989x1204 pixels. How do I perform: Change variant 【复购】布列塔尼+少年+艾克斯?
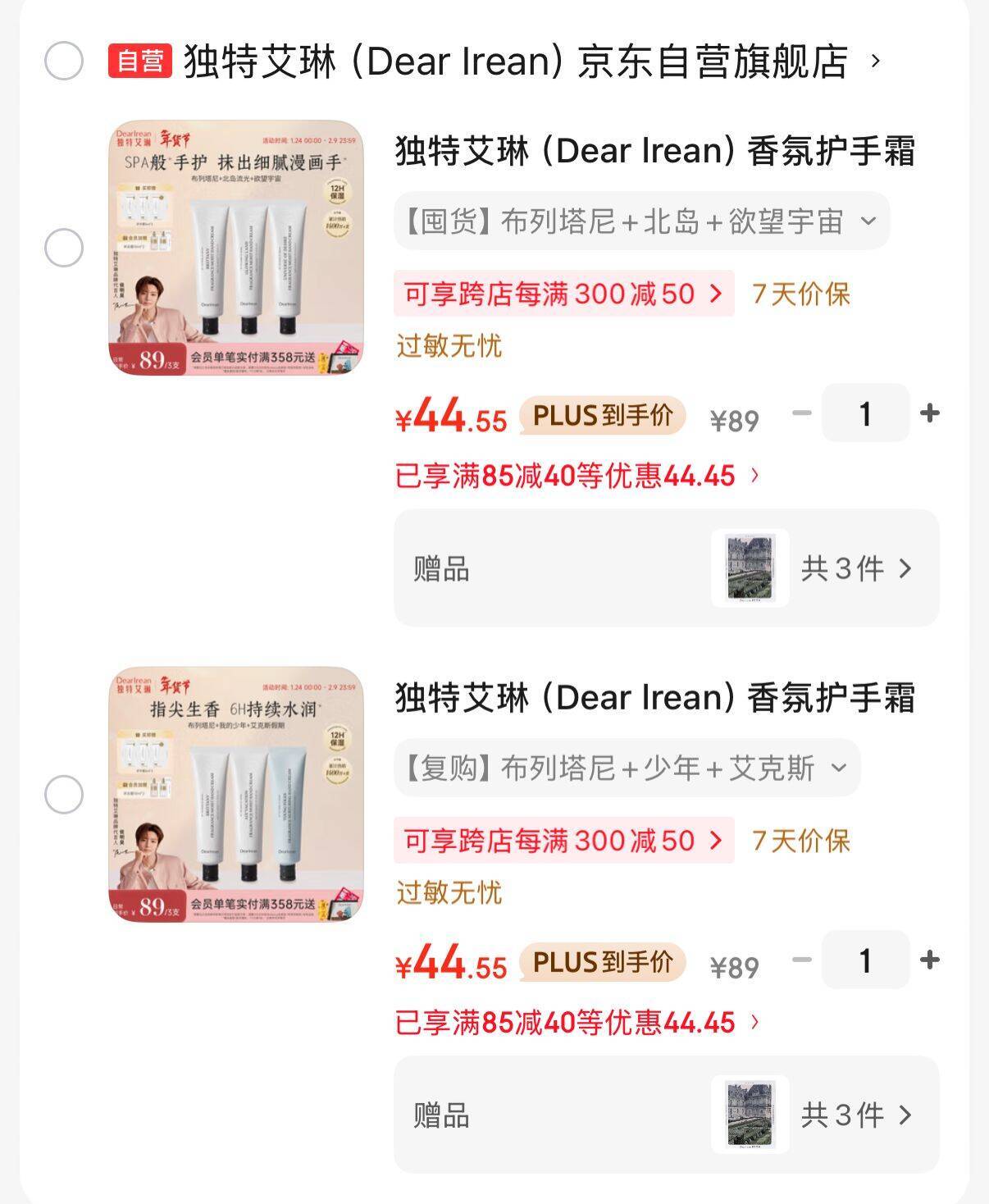[627, 768]
